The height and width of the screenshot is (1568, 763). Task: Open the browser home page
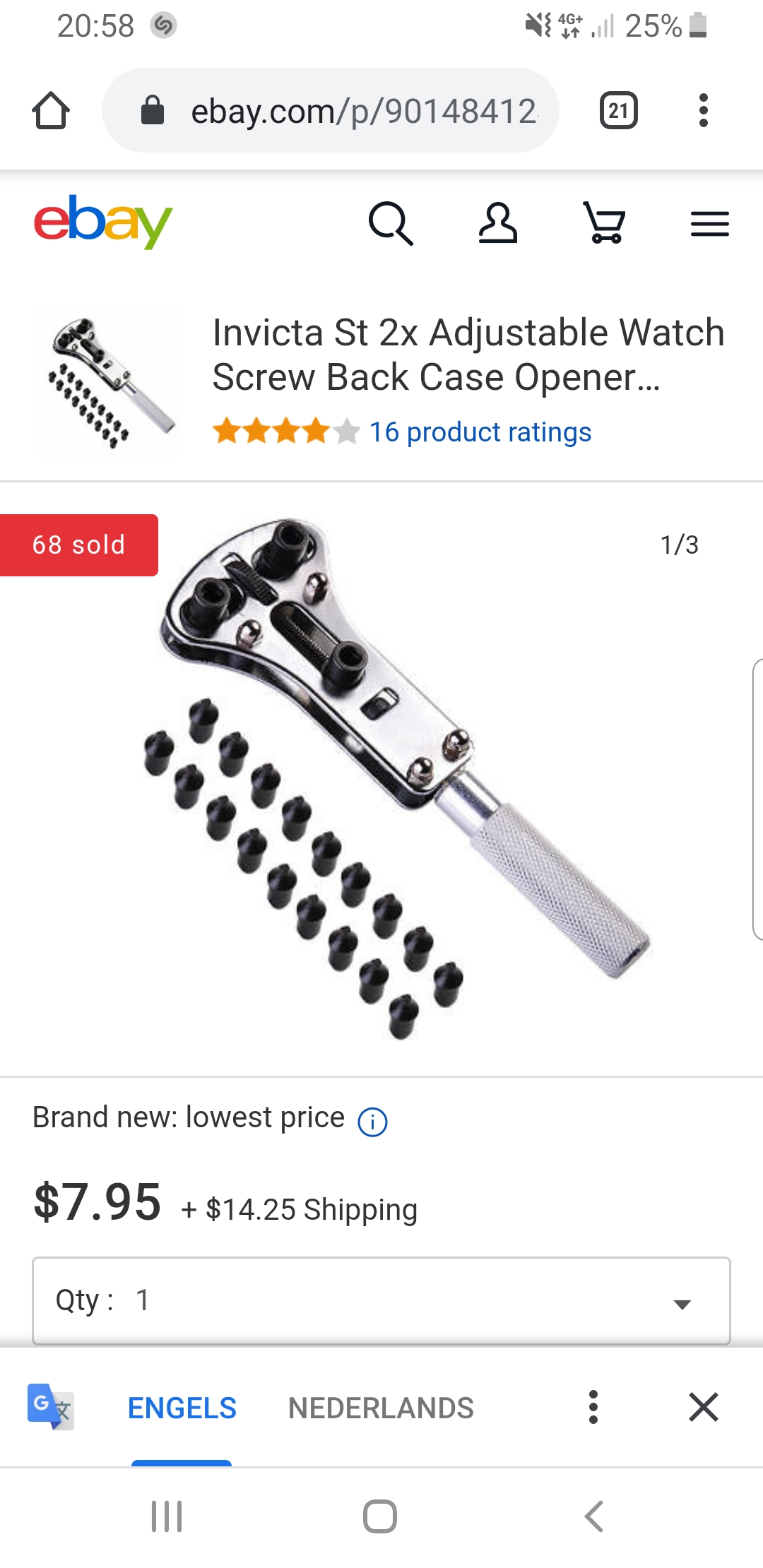pyautogui.click(x=51, y=111)
